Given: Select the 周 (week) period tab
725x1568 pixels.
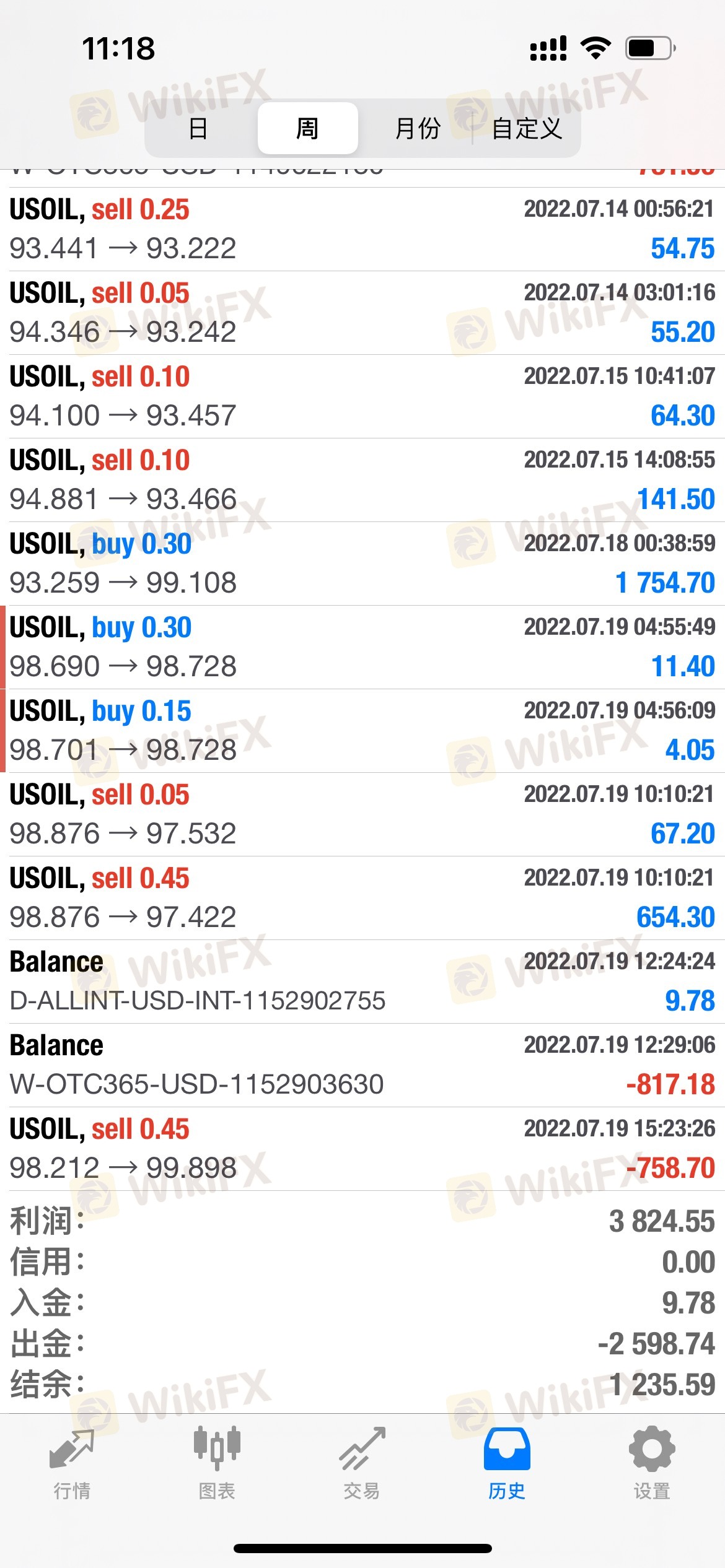Looking at the screenshot, I should [308, 129].
